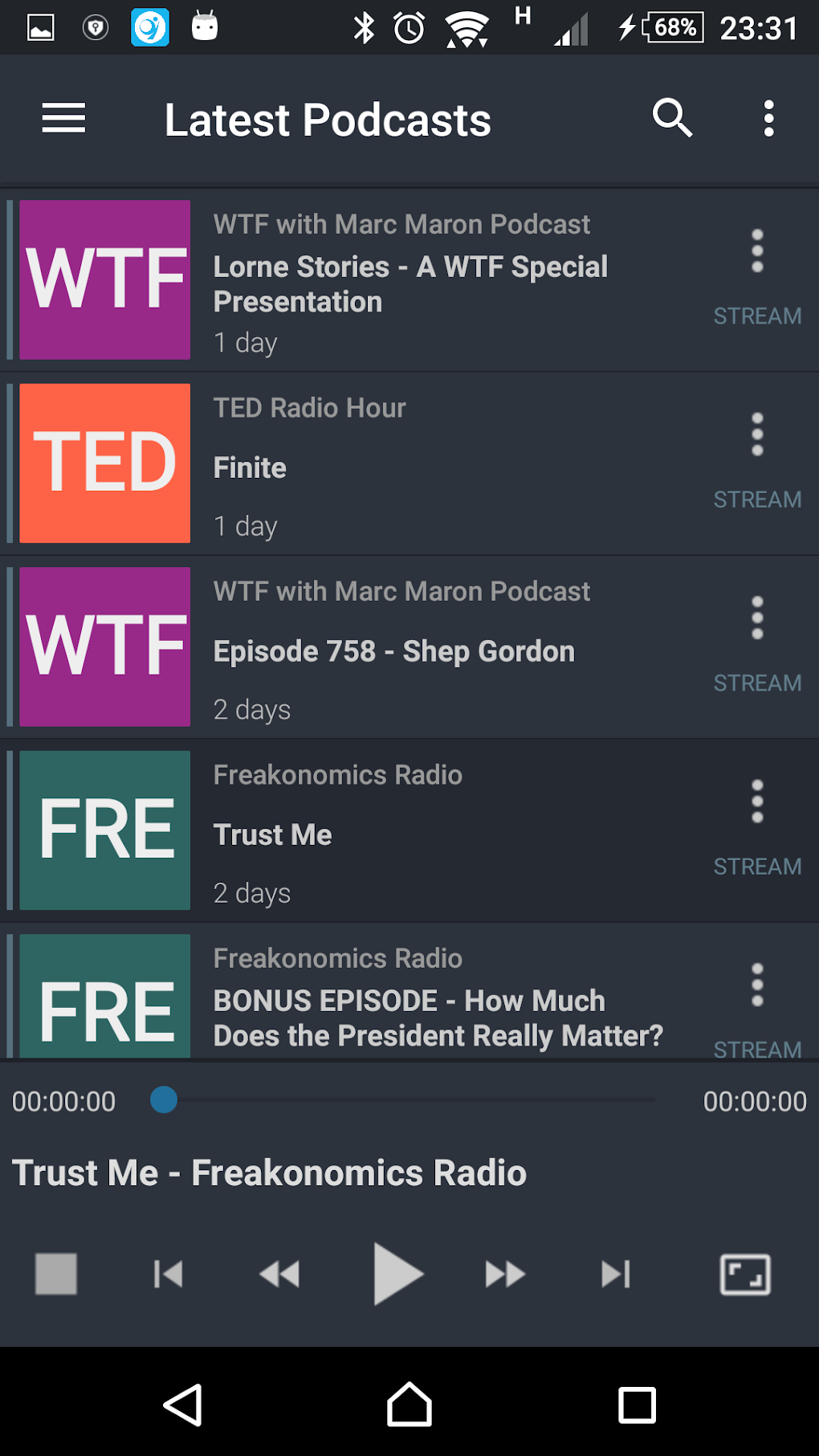Skip to the next track
The image size is (819, 1456).
616,1274
